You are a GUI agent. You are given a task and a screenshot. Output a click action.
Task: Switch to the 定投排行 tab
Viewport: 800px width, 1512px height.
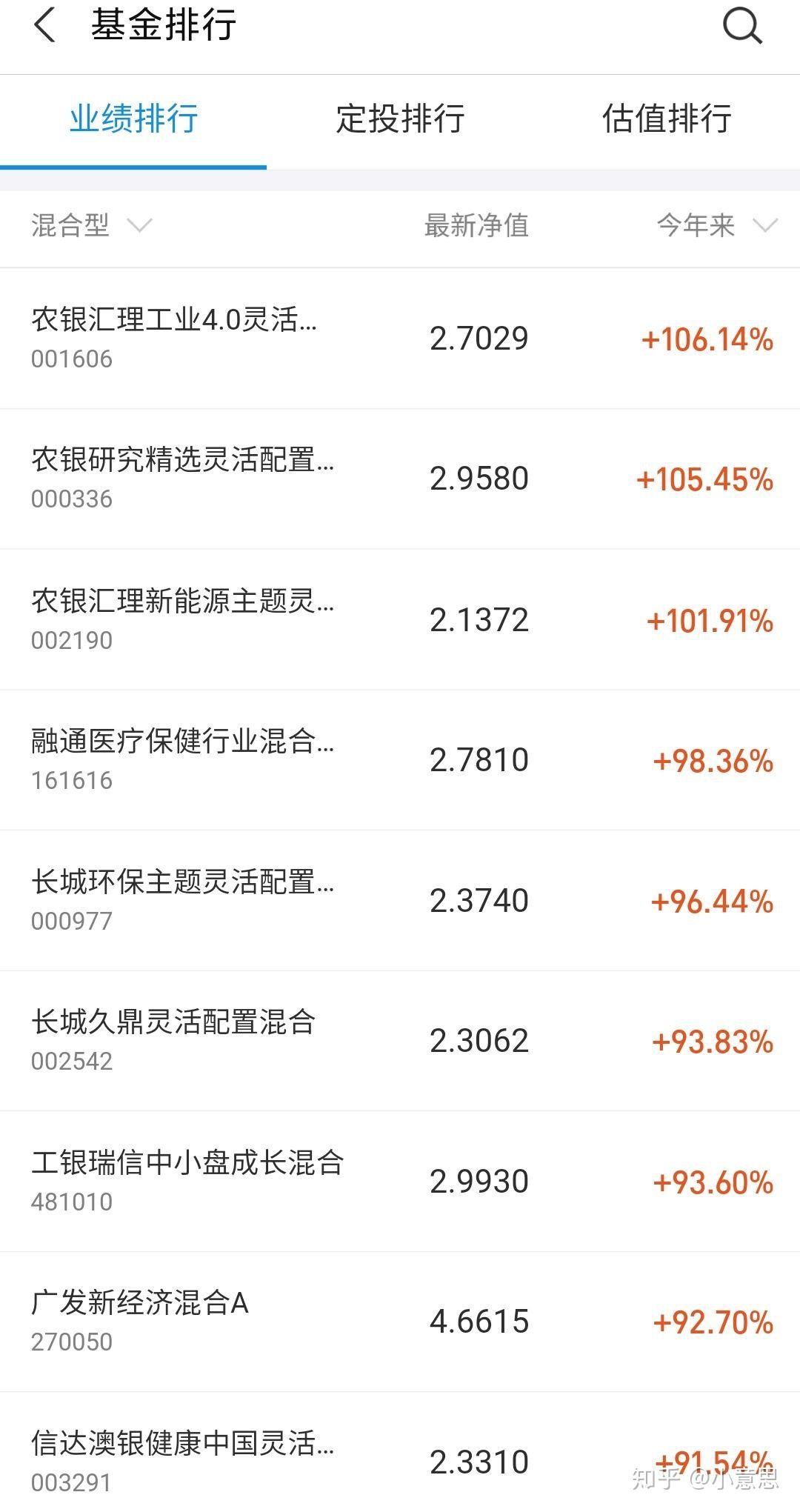[x=400, y=119]
